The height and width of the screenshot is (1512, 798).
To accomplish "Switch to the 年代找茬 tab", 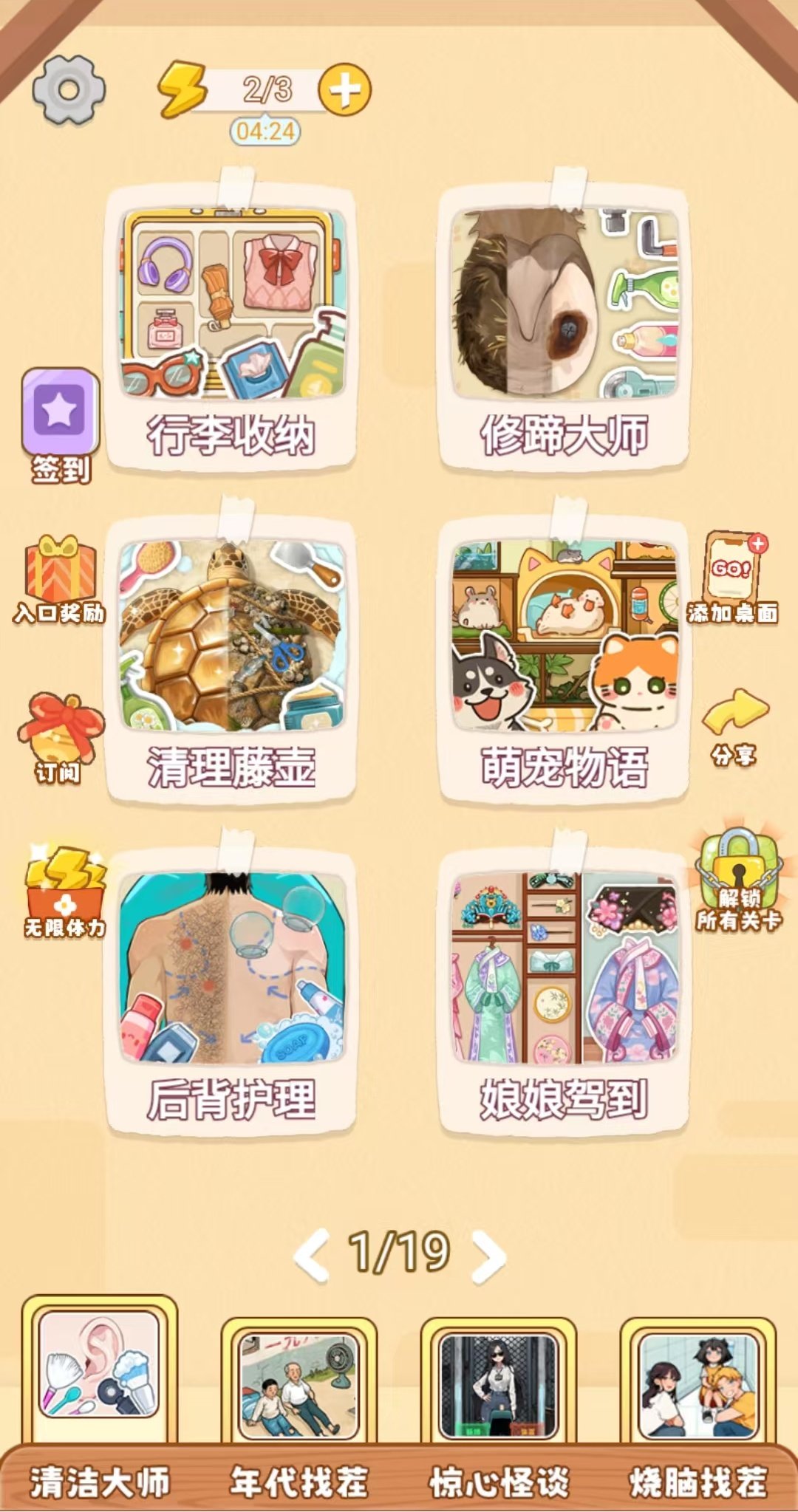I will (x=299, y=1403).
